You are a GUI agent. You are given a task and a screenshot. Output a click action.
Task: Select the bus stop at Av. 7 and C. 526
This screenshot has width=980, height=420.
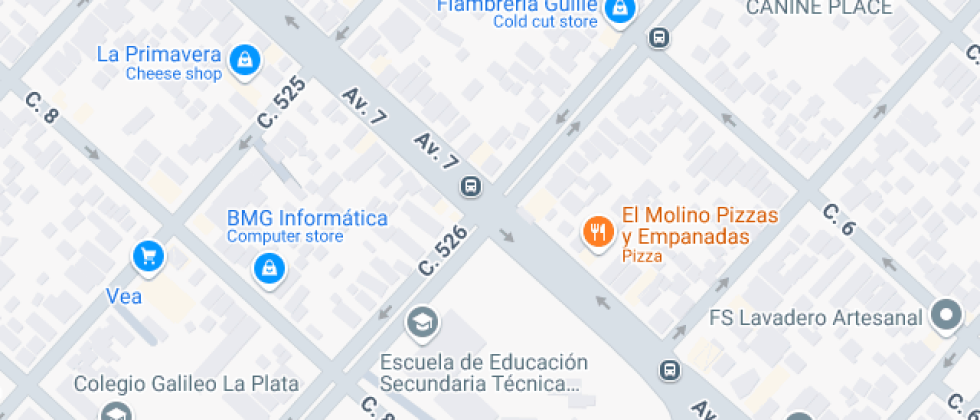(x=471, y=186)
